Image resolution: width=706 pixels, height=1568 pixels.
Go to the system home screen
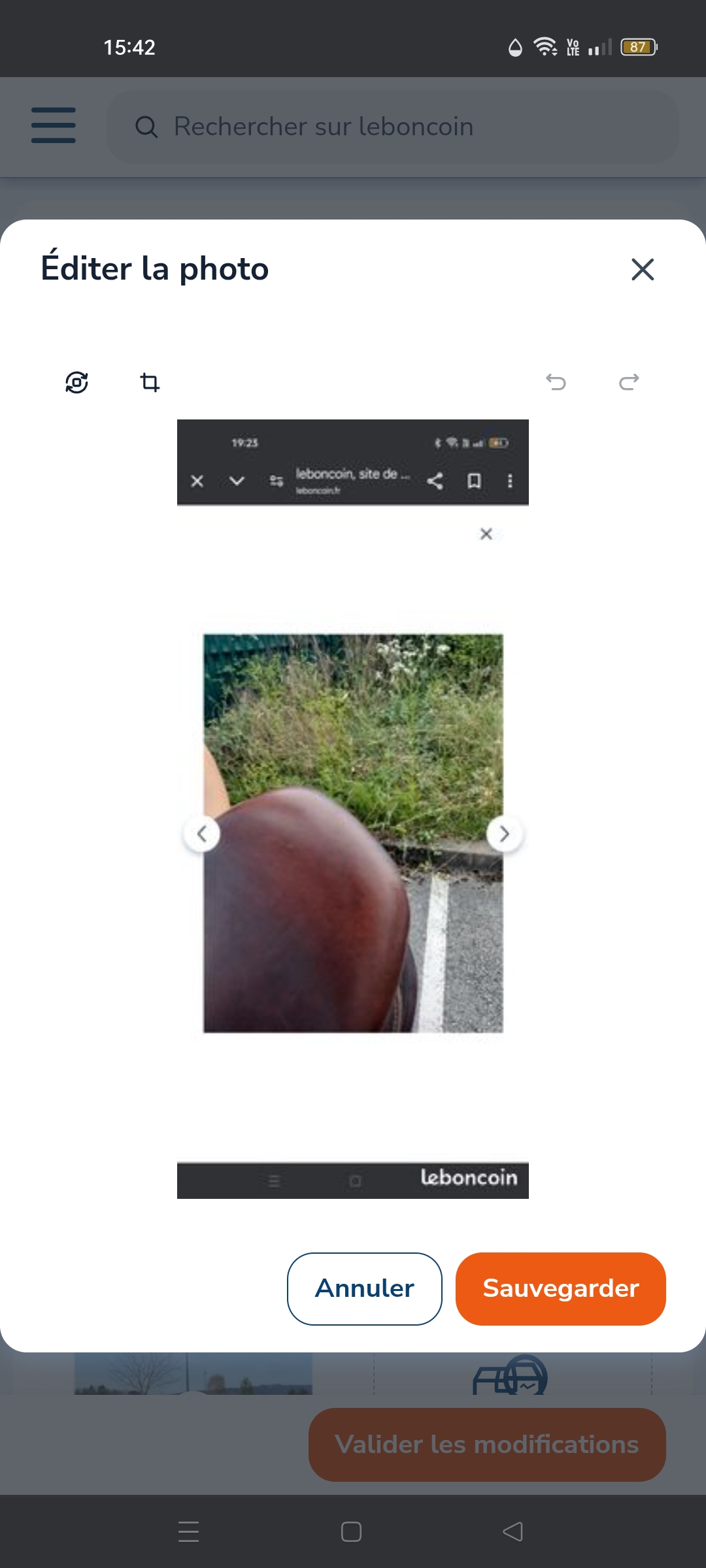(351, 1531)
